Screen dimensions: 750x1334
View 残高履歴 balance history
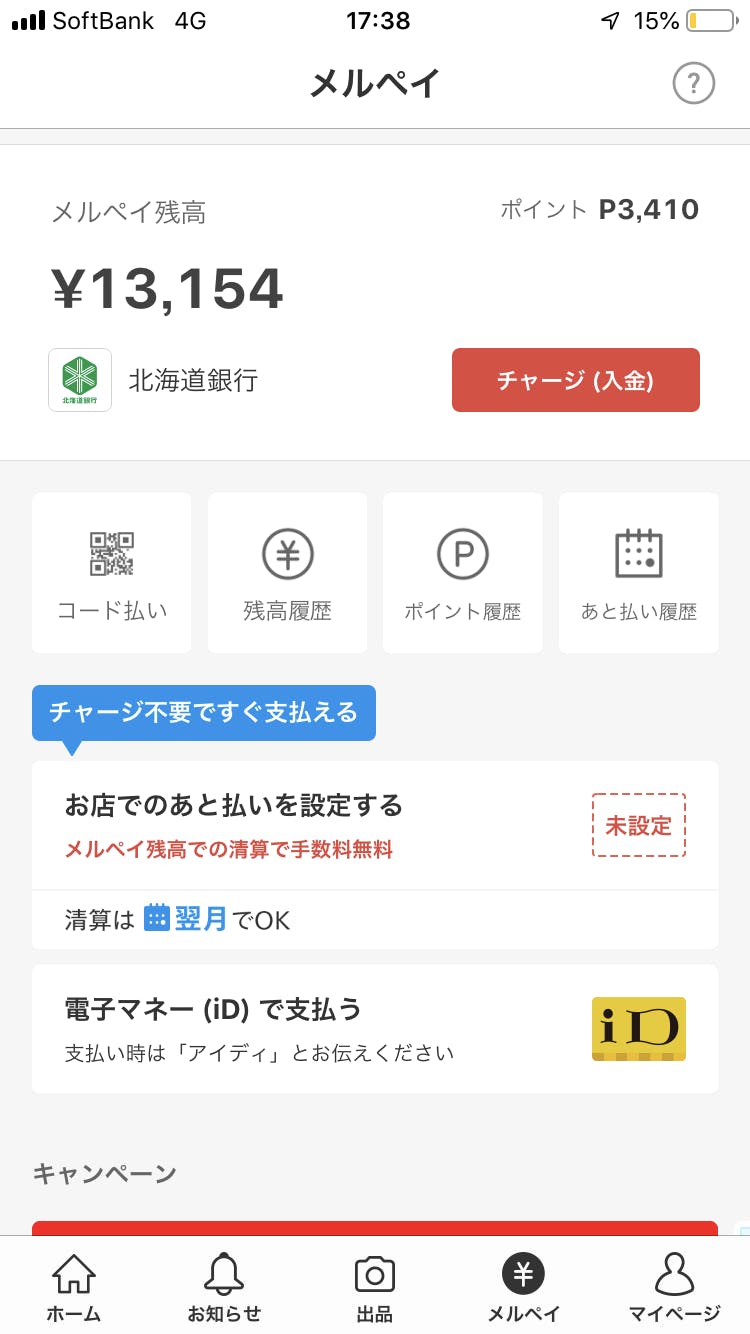coord(287,573)
